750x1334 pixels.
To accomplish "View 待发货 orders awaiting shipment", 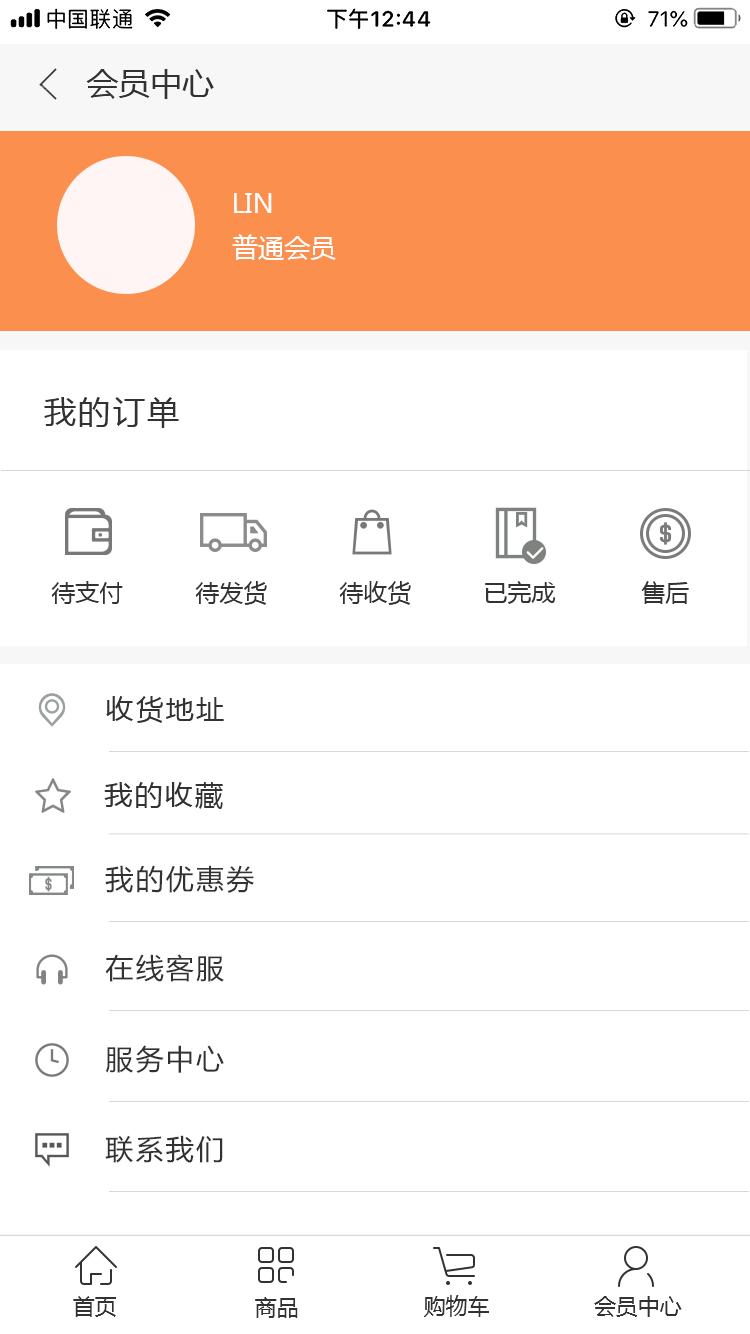I will pyautogui.click(x=232, y=556).
